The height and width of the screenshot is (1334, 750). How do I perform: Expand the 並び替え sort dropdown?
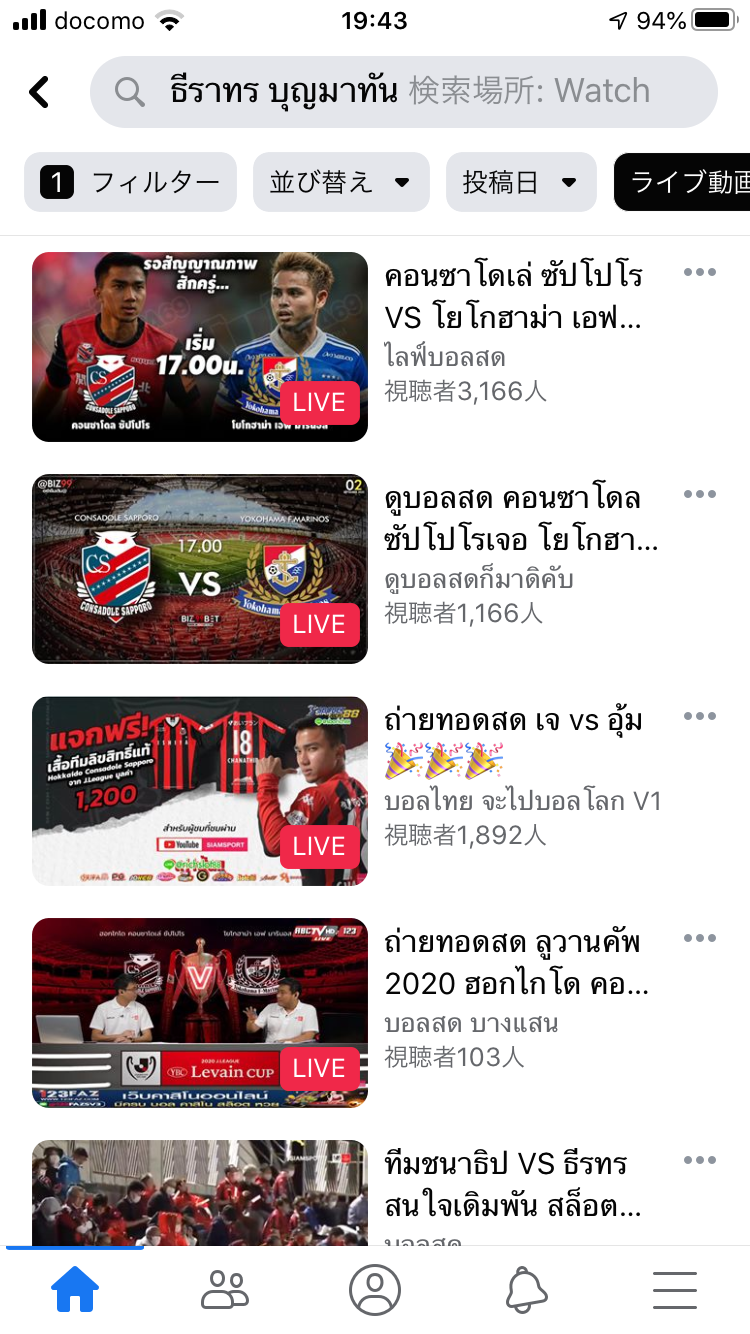point(341,182)
